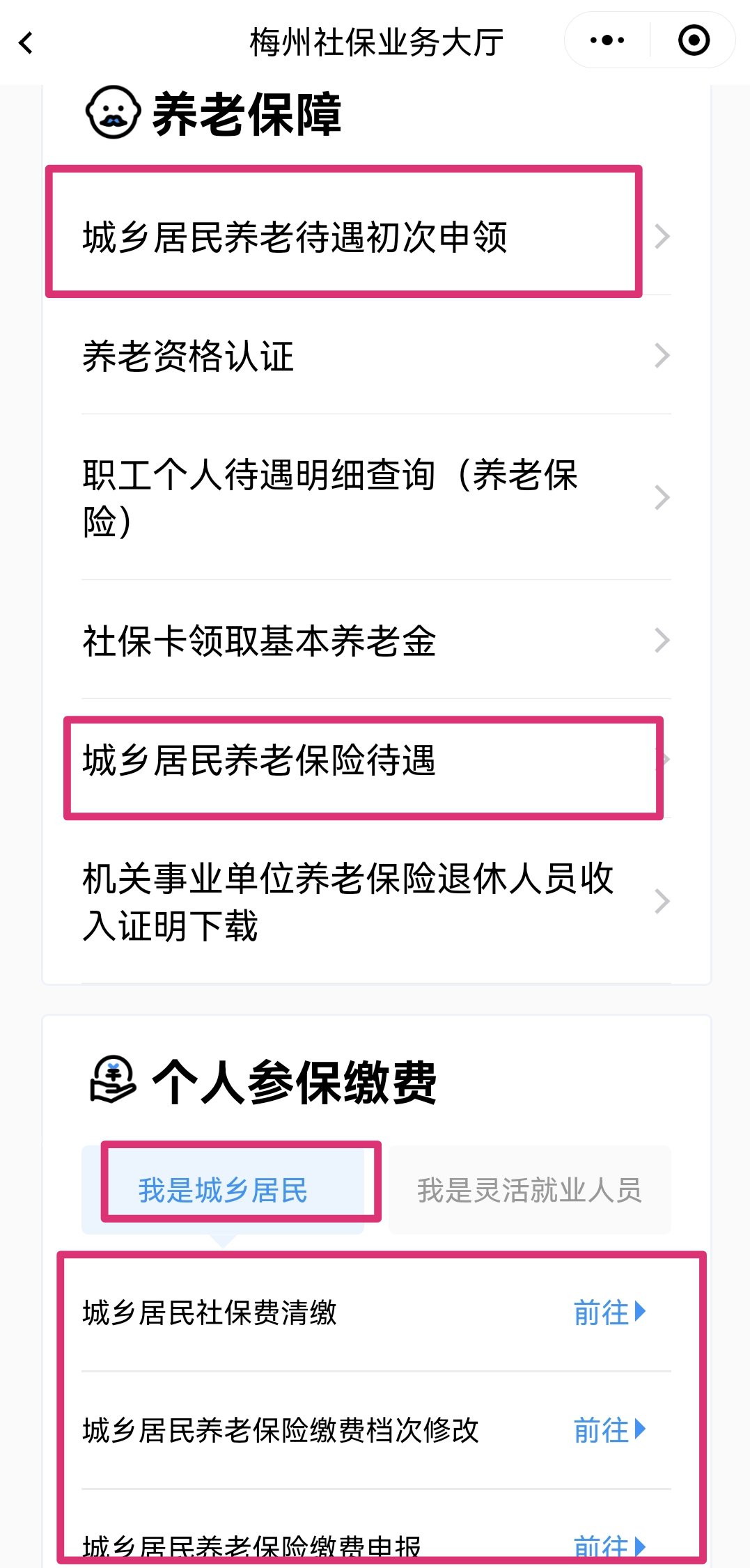Open 机关事业单位养老保险退休人员收入证明下载
The width and height of the screenshot is (750, 1568).
coord(376,902)
